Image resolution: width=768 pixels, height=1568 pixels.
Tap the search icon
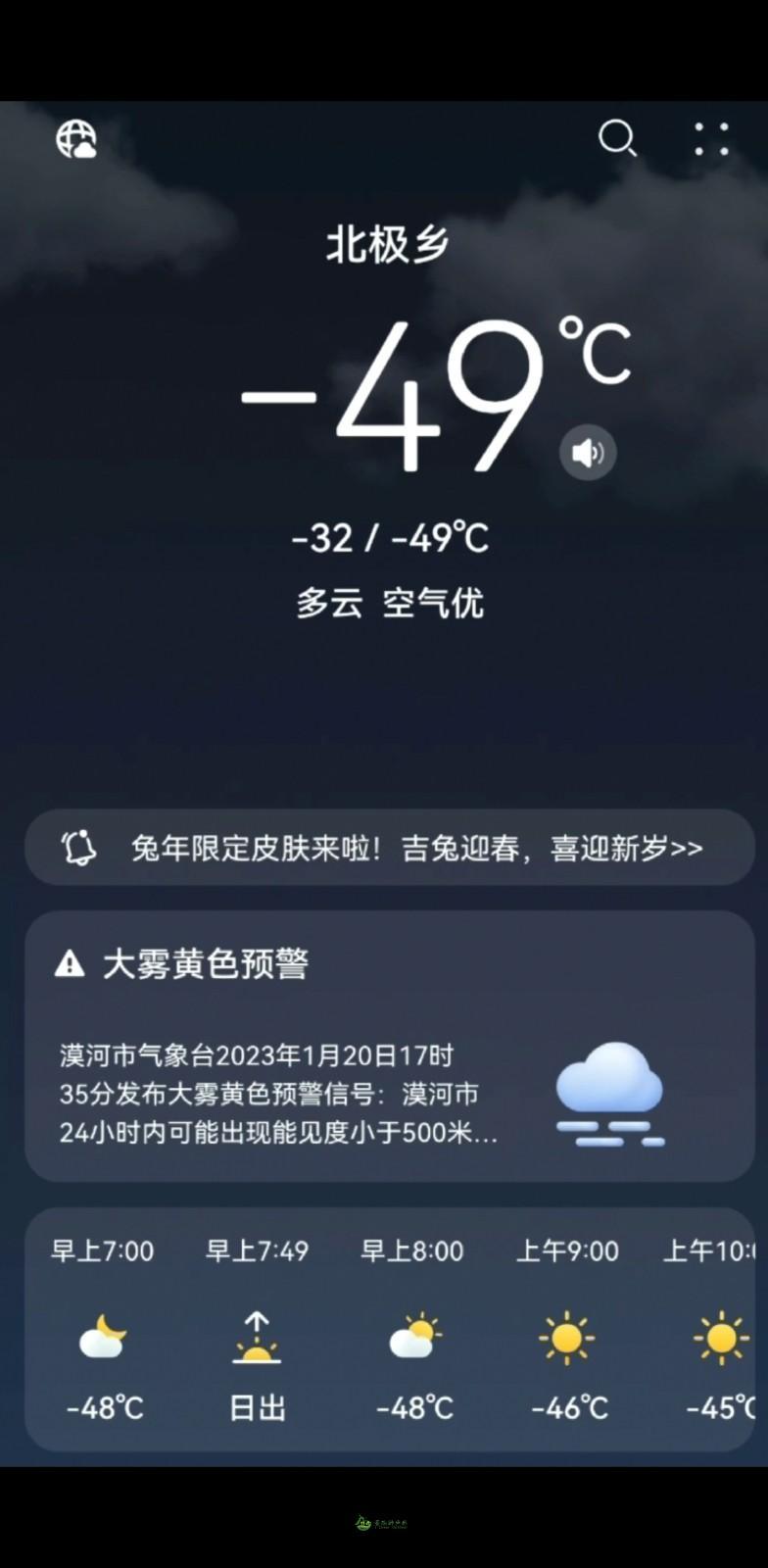point(618,140)
